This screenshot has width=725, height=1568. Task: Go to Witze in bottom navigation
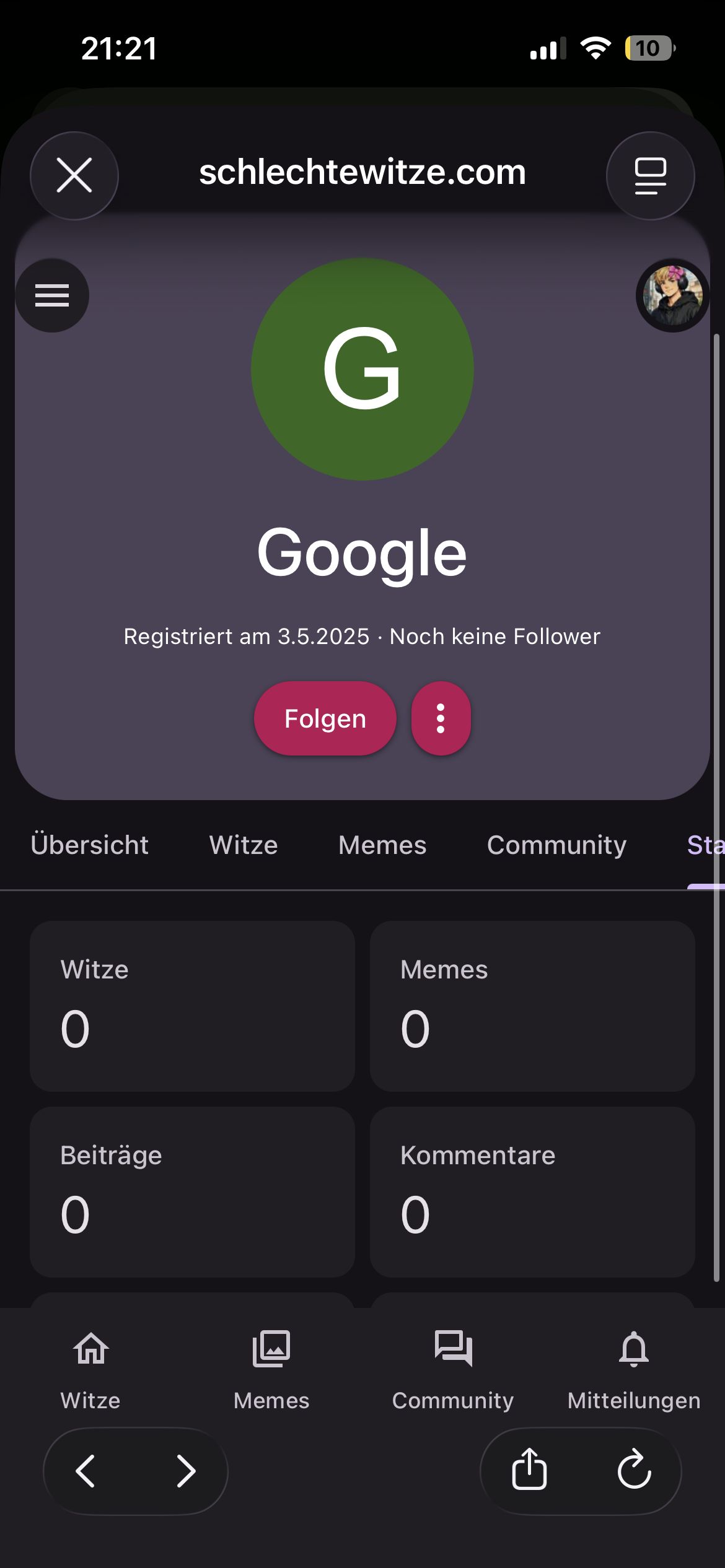(x=90, y=1369)
